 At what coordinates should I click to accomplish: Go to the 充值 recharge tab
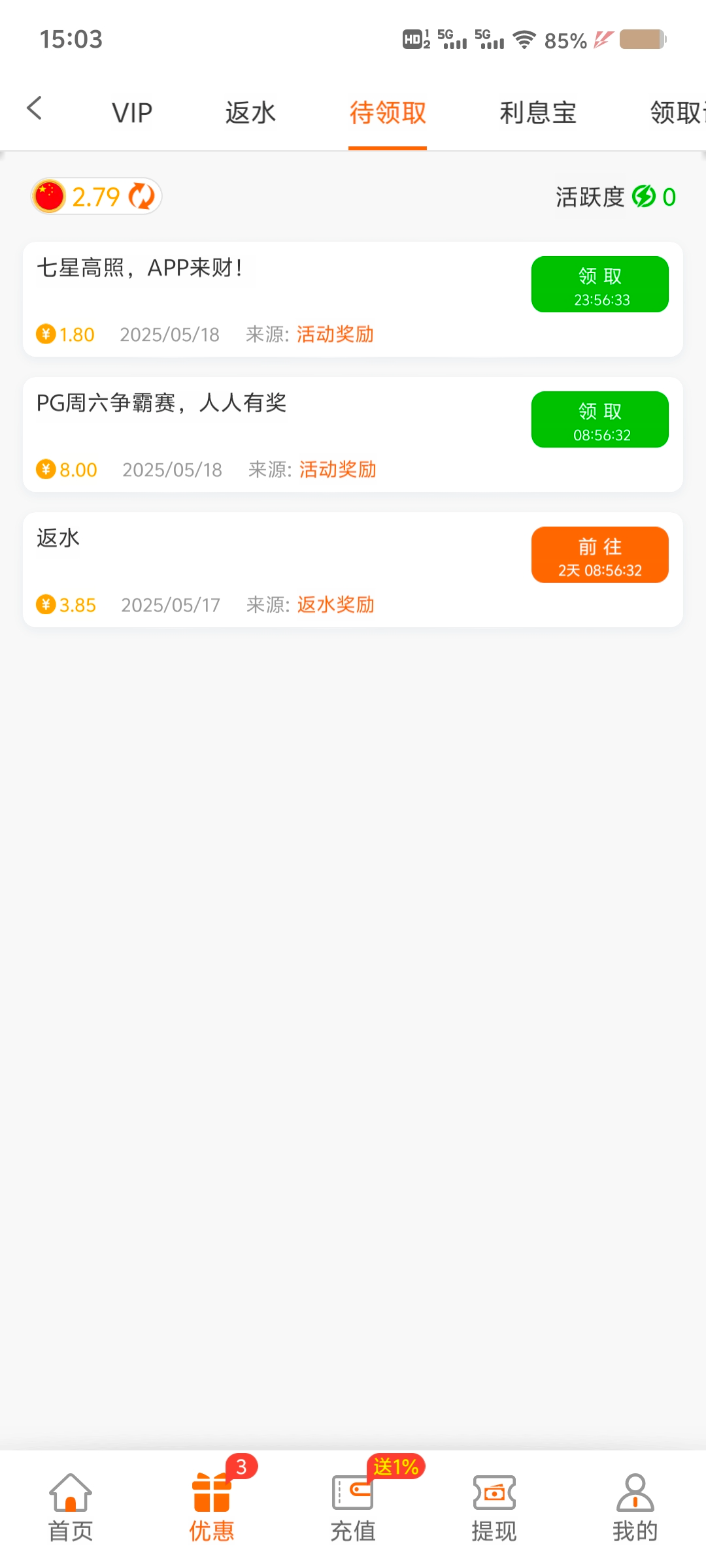(x=353, y=1506)
